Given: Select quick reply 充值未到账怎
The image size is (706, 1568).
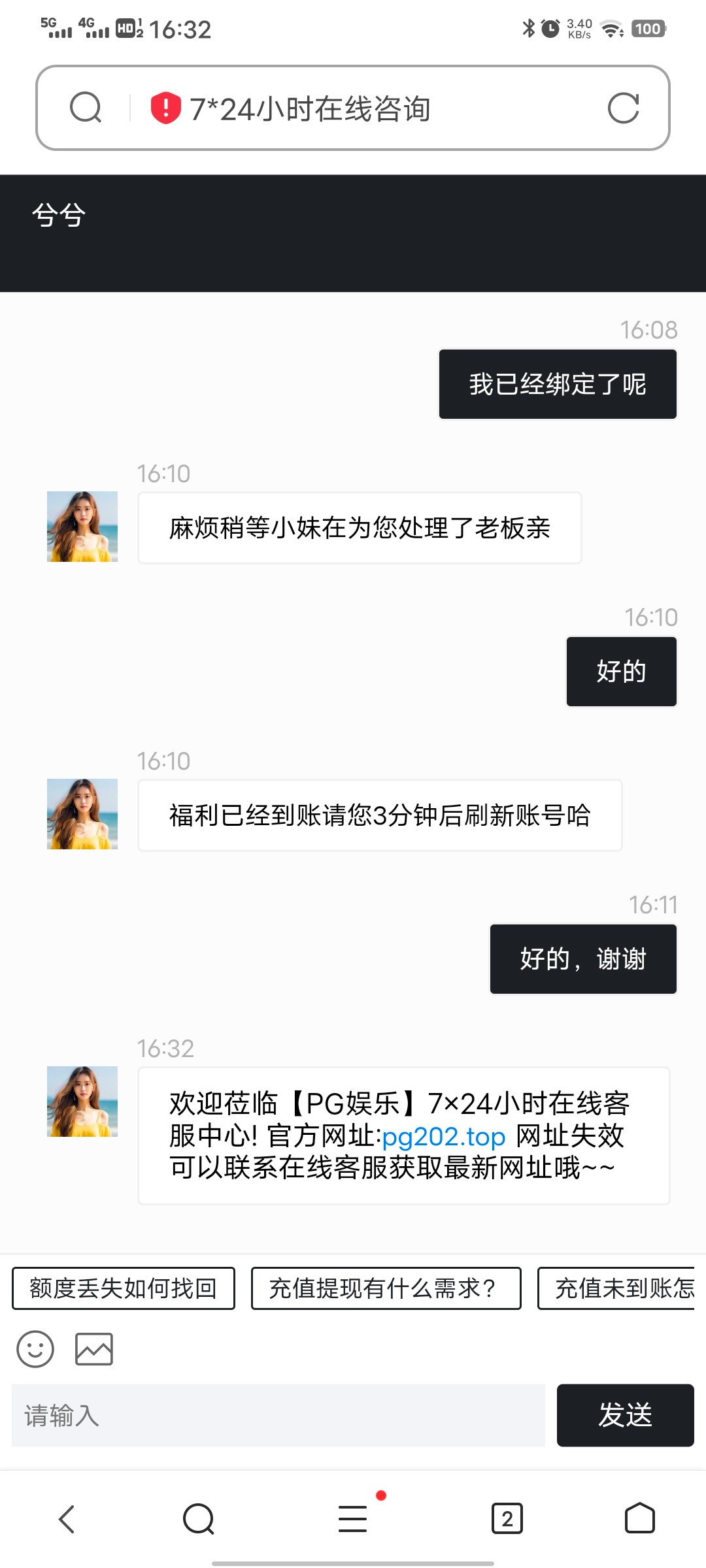Looking at the screenshot, I should (x=621, y=1288).
